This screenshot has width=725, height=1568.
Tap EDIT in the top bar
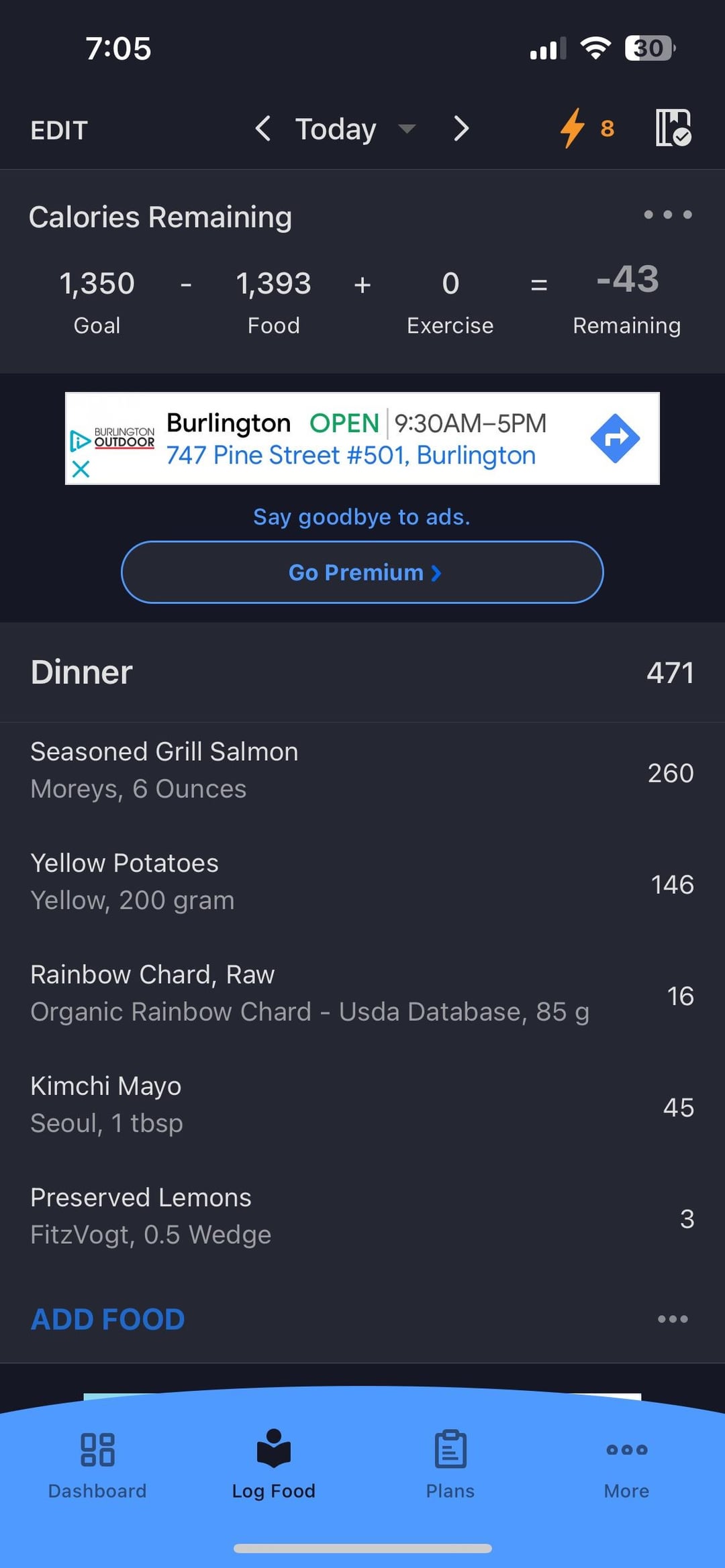pos(59,130)
